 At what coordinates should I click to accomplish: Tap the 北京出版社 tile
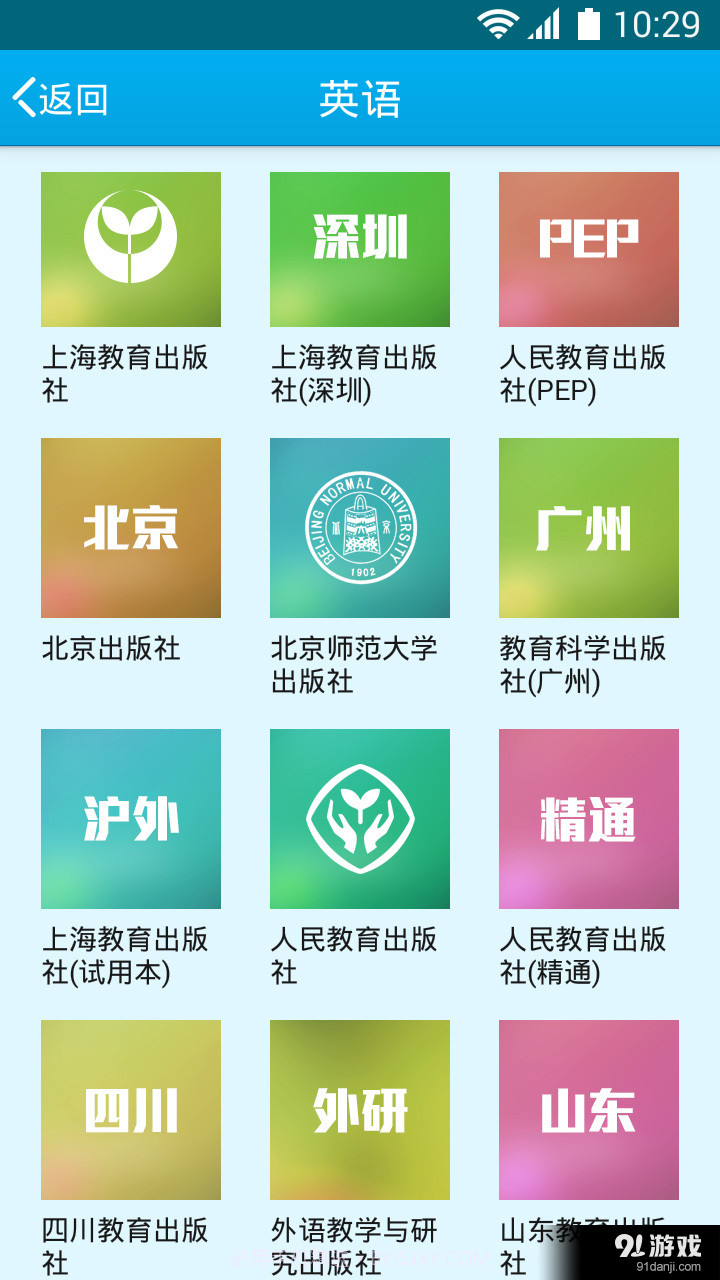pos(130,527)
